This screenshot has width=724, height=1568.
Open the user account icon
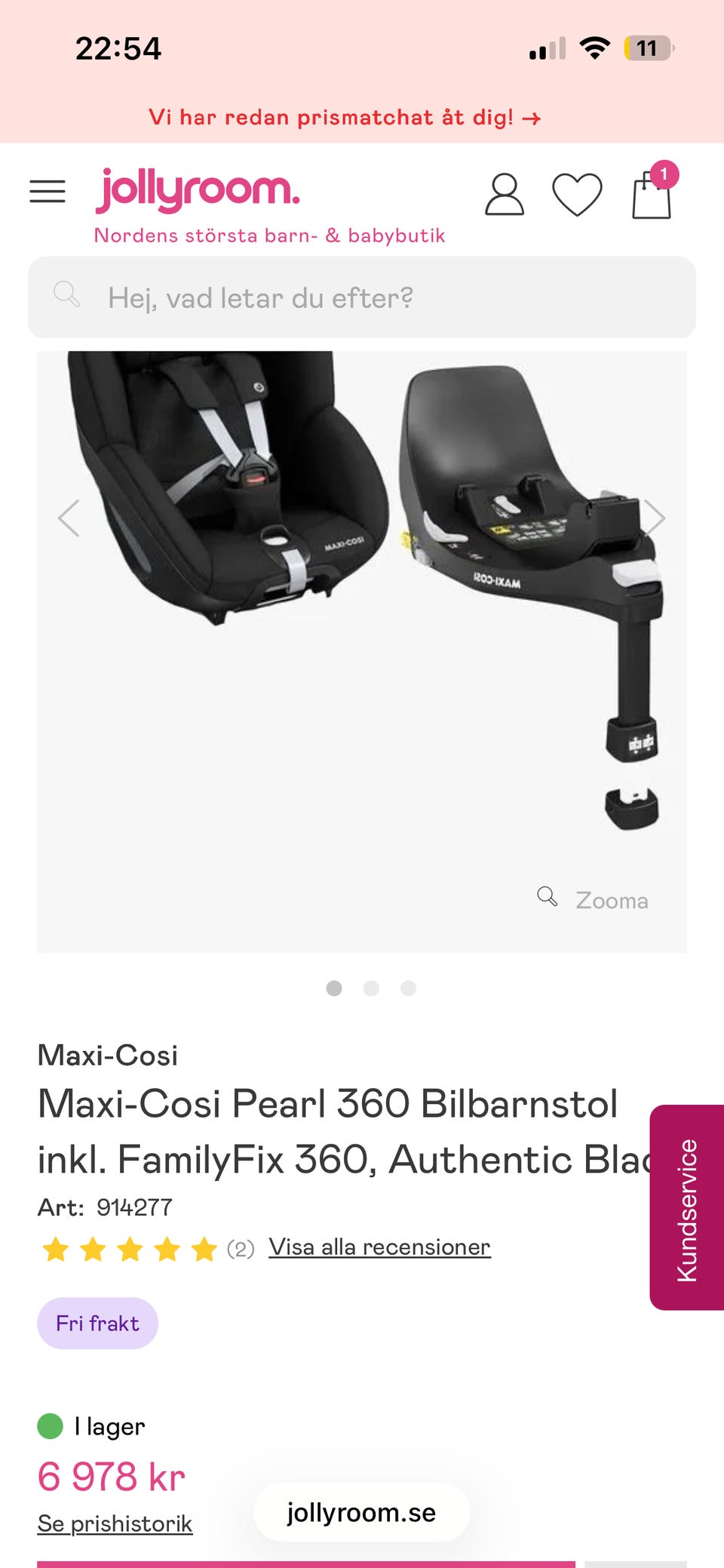(504, 195)
